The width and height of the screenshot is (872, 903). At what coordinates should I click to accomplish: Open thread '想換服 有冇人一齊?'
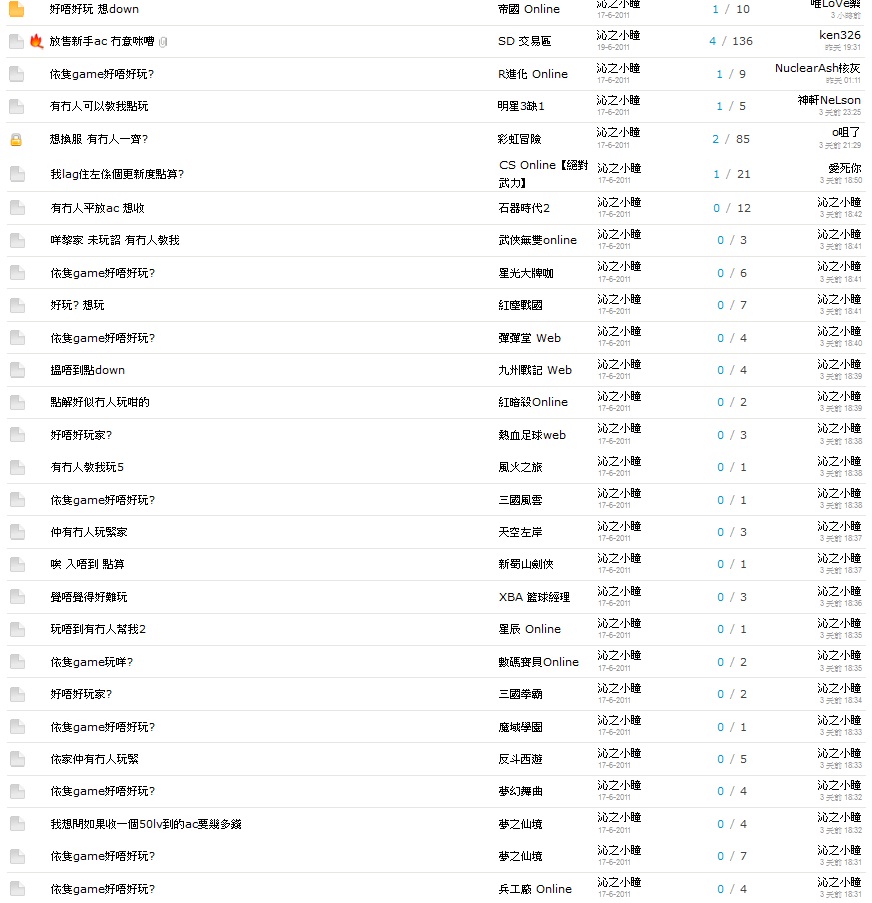pos(98,139)
